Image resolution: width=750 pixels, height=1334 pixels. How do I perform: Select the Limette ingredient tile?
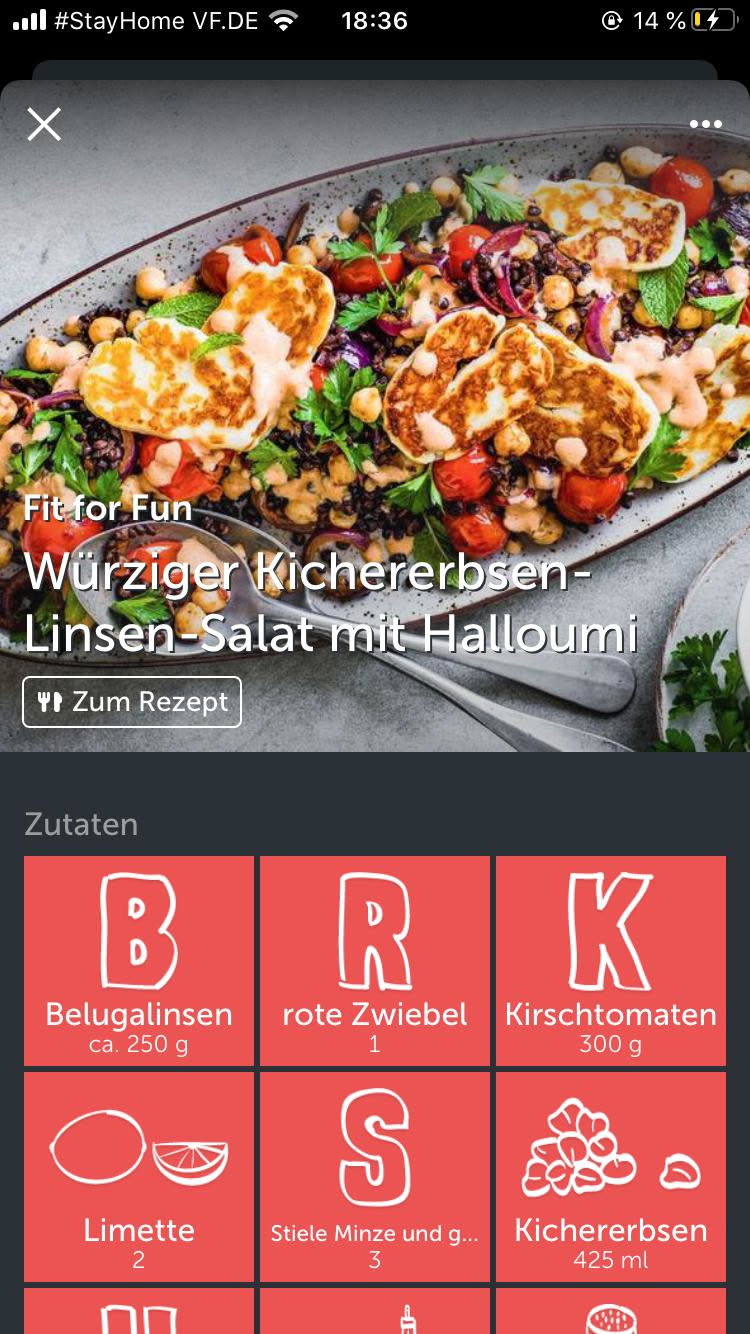click(139, 1177)
